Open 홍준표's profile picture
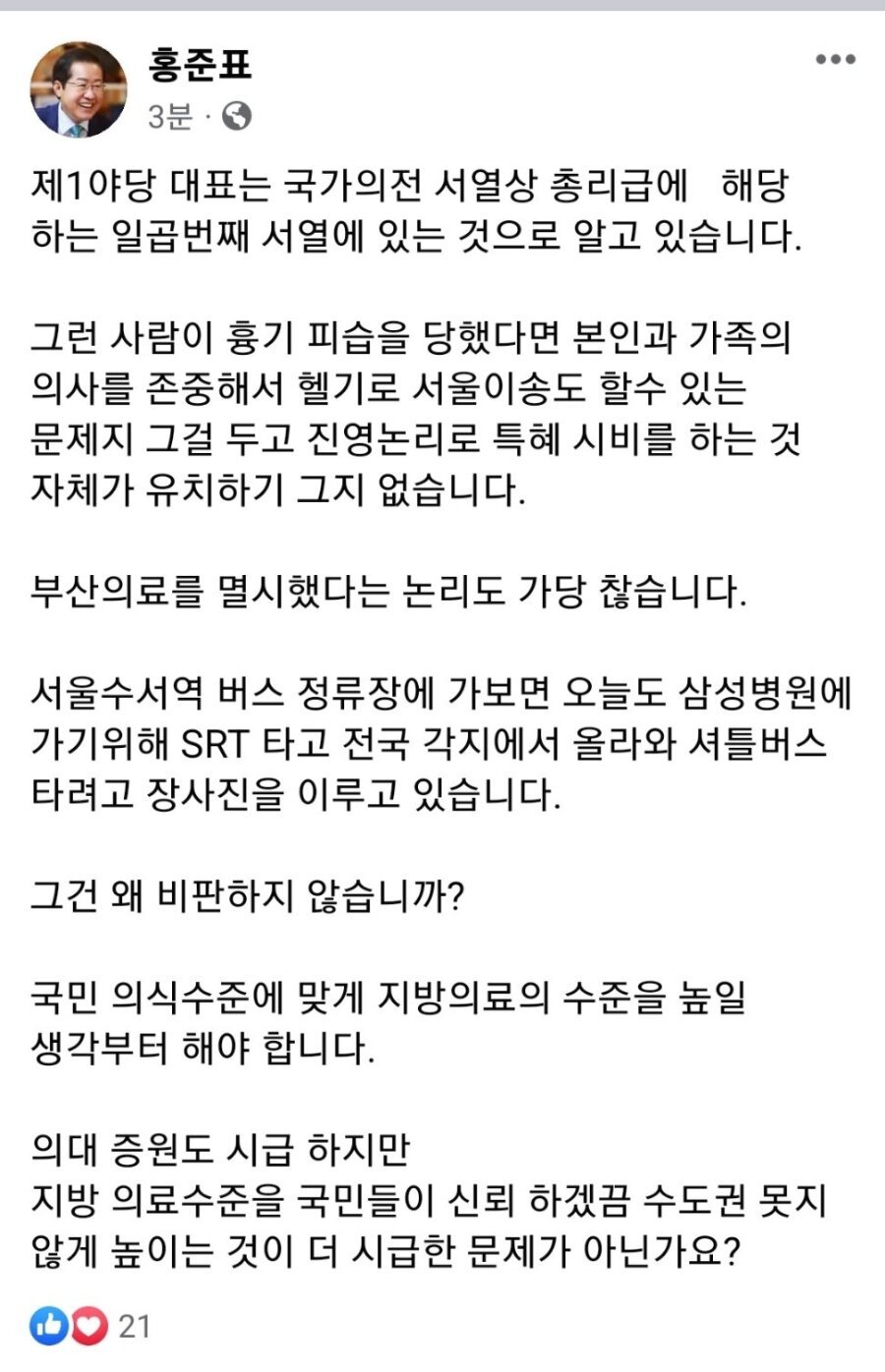The image size is (885, 1372). click(x=79, y=89)
